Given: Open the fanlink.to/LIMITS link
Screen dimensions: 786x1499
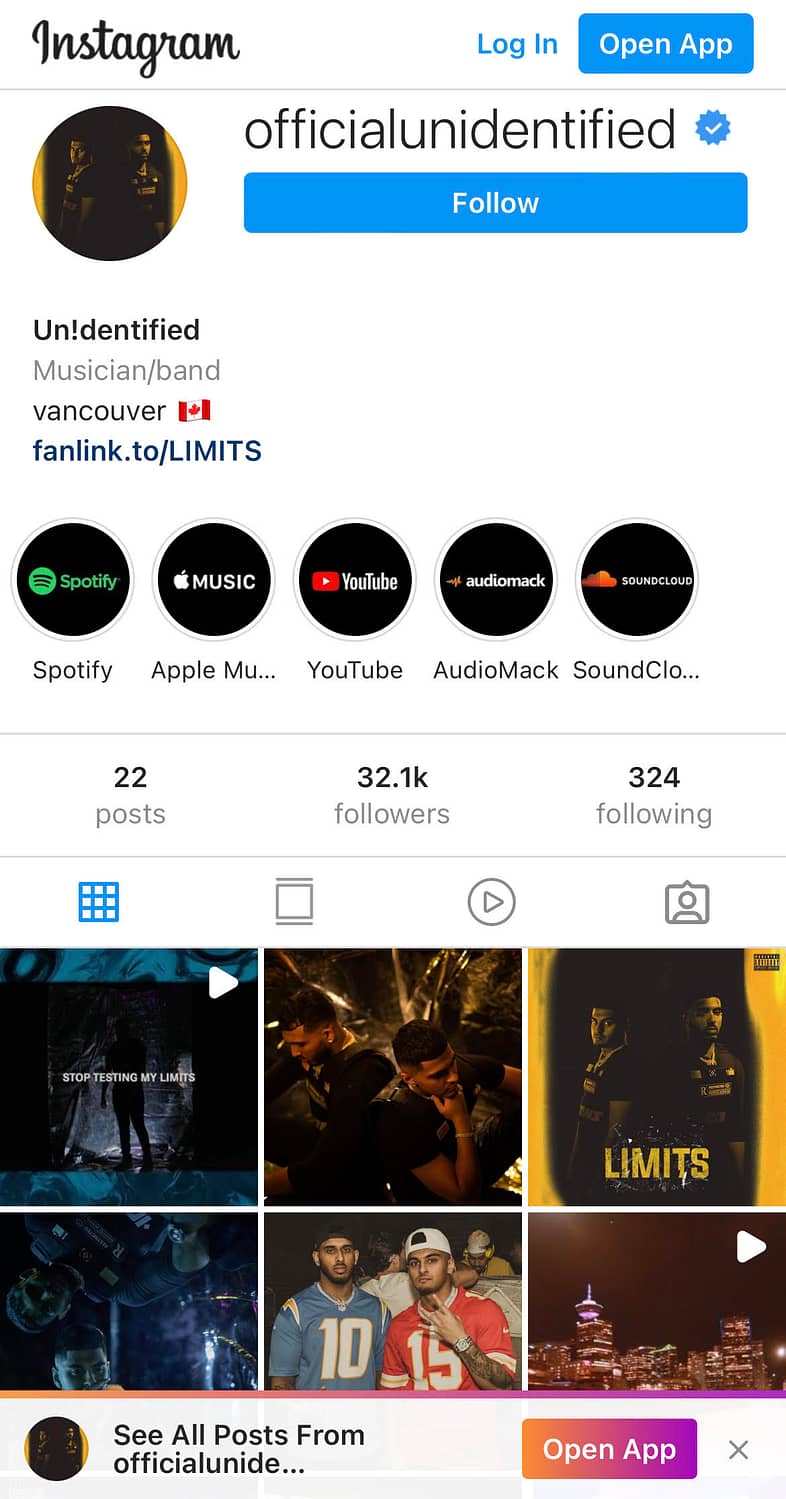Looking at the screenshot, I should coord(147,451).
